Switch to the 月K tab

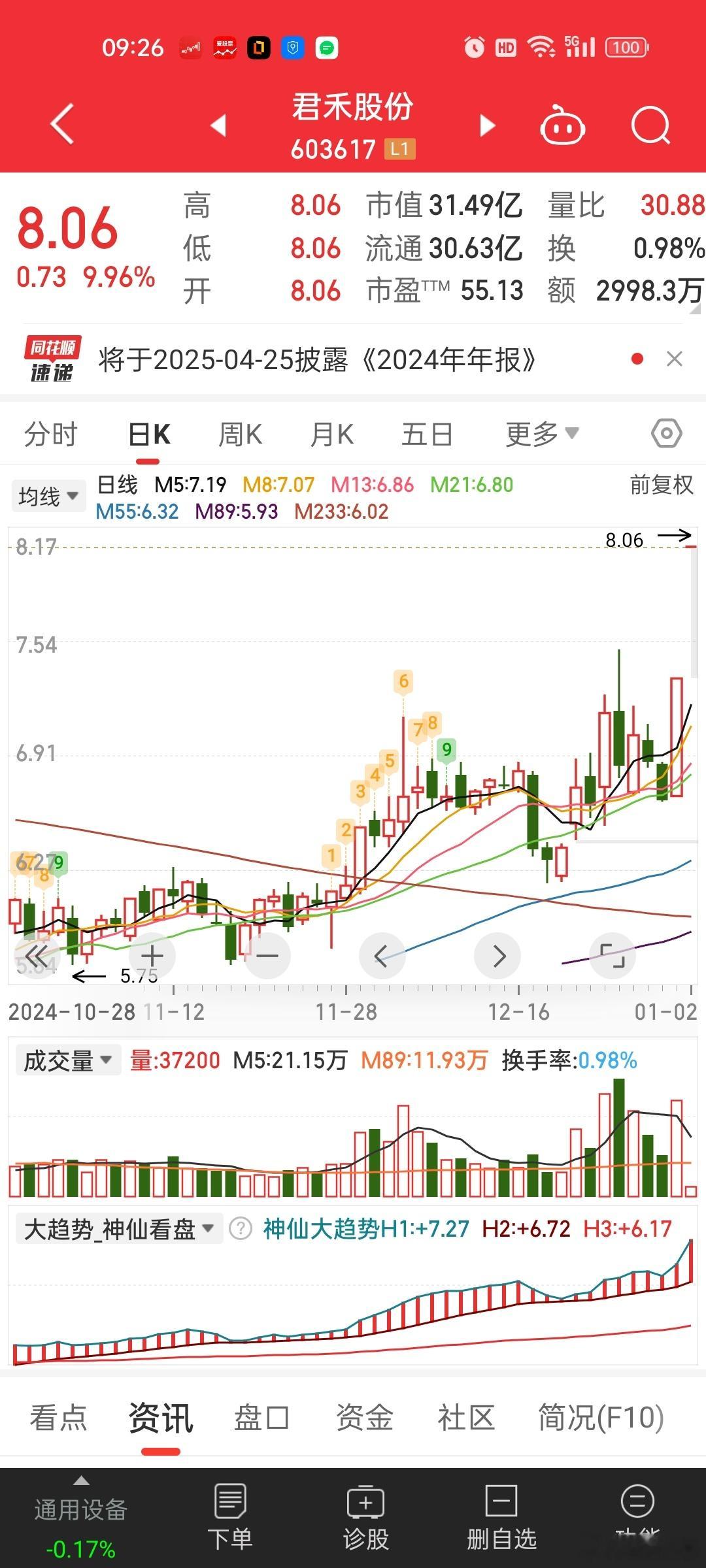(332, 434)
